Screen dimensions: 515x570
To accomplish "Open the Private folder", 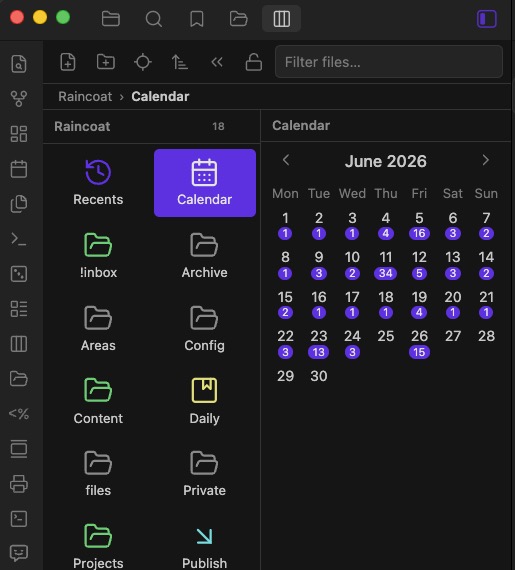I will pos(204,474).
